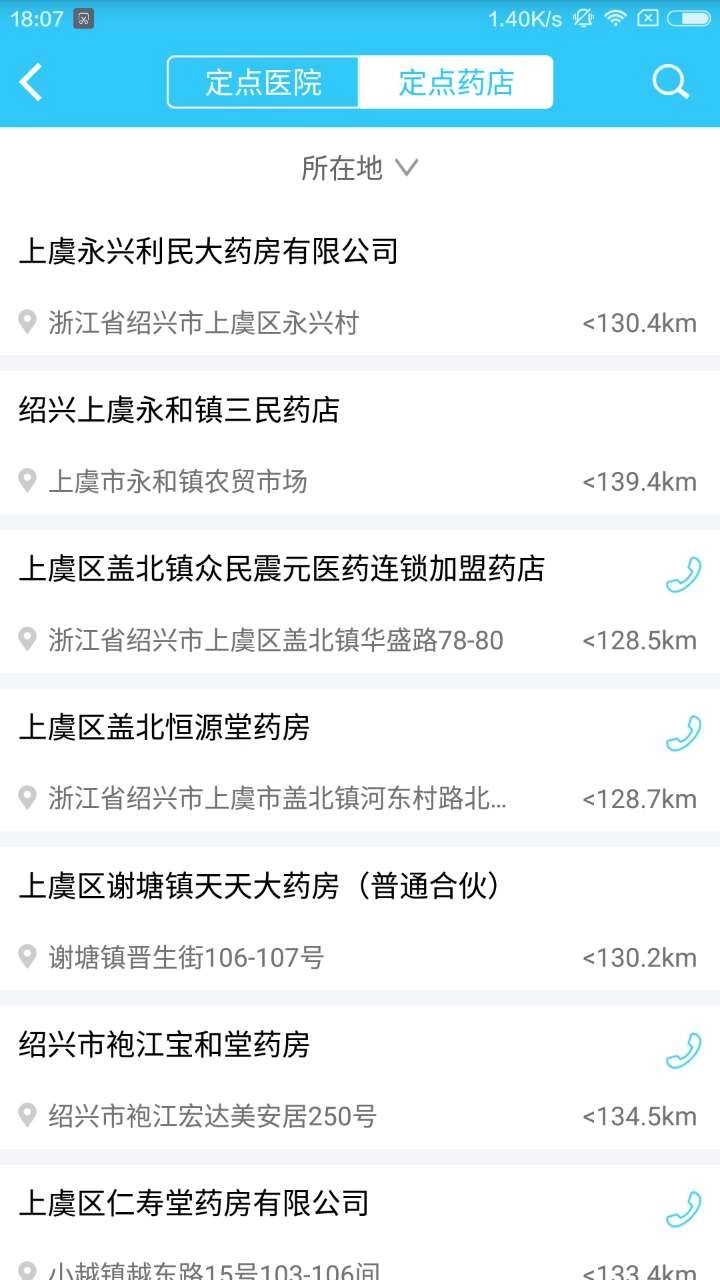Open 上虞永兴利民大药房有限公司 listing

[x=209, y=252]
